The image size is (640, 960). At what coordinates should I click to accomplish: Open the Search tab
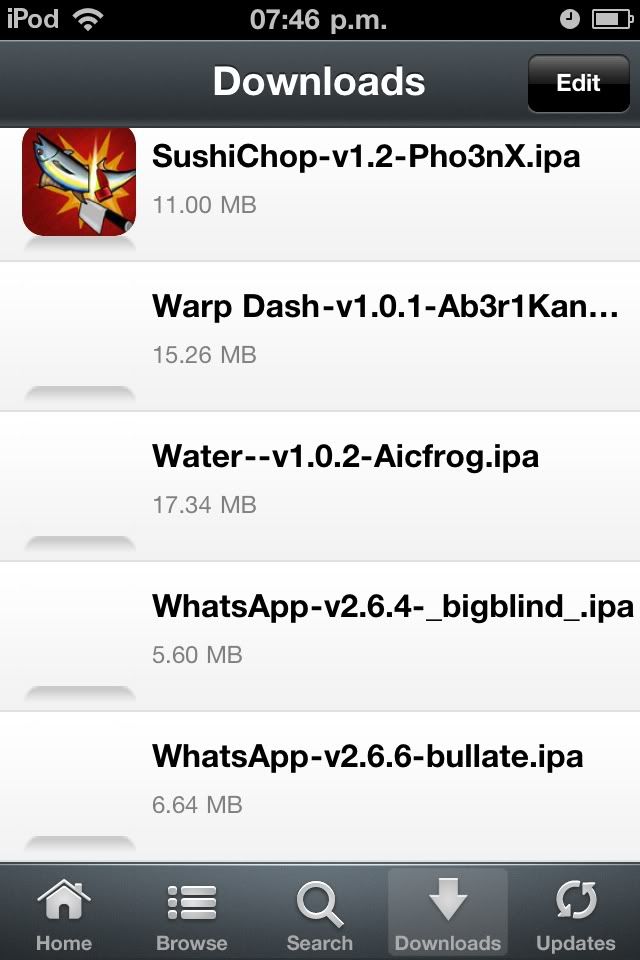(x=319, y=916)
